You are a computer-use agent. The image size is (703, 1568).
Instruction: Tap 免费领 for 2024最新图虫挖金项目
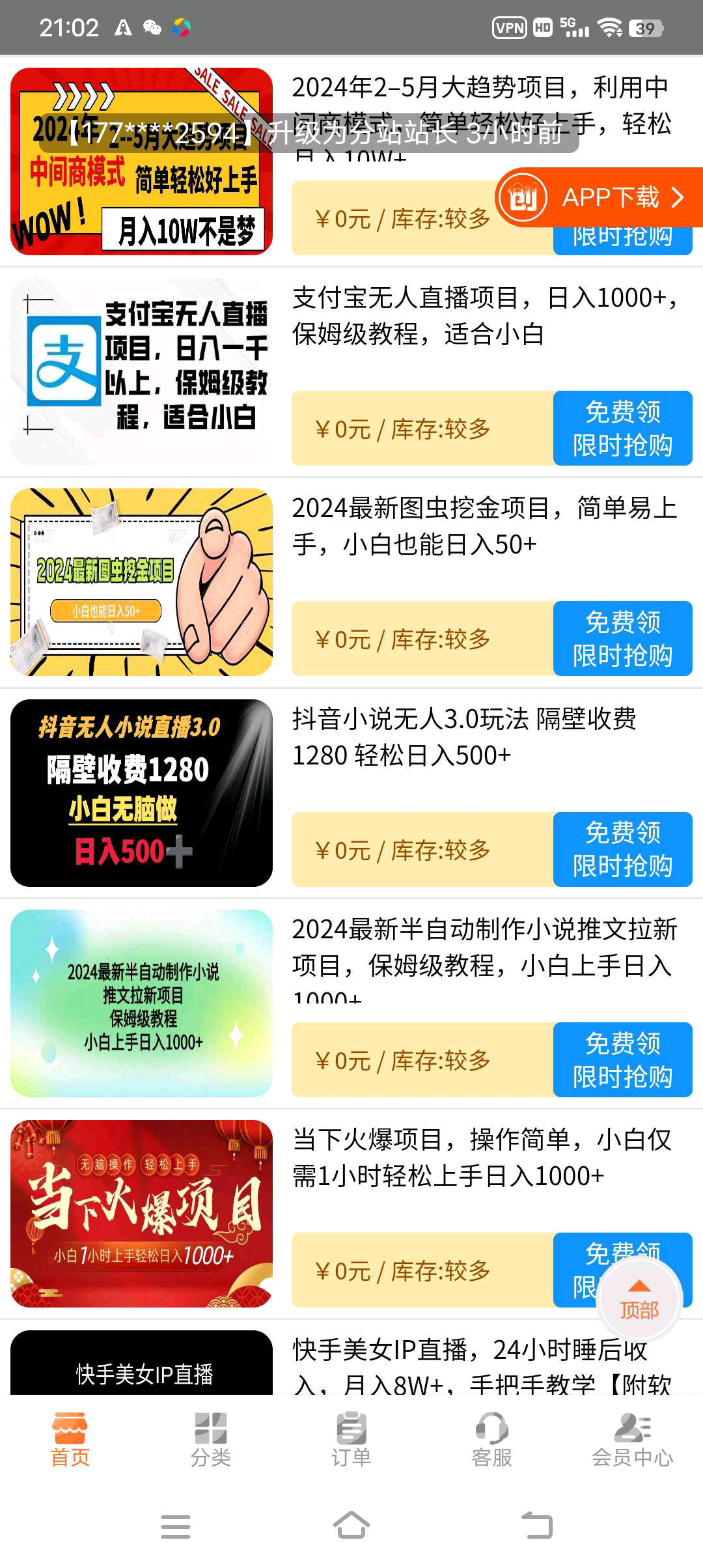point(622,638)
